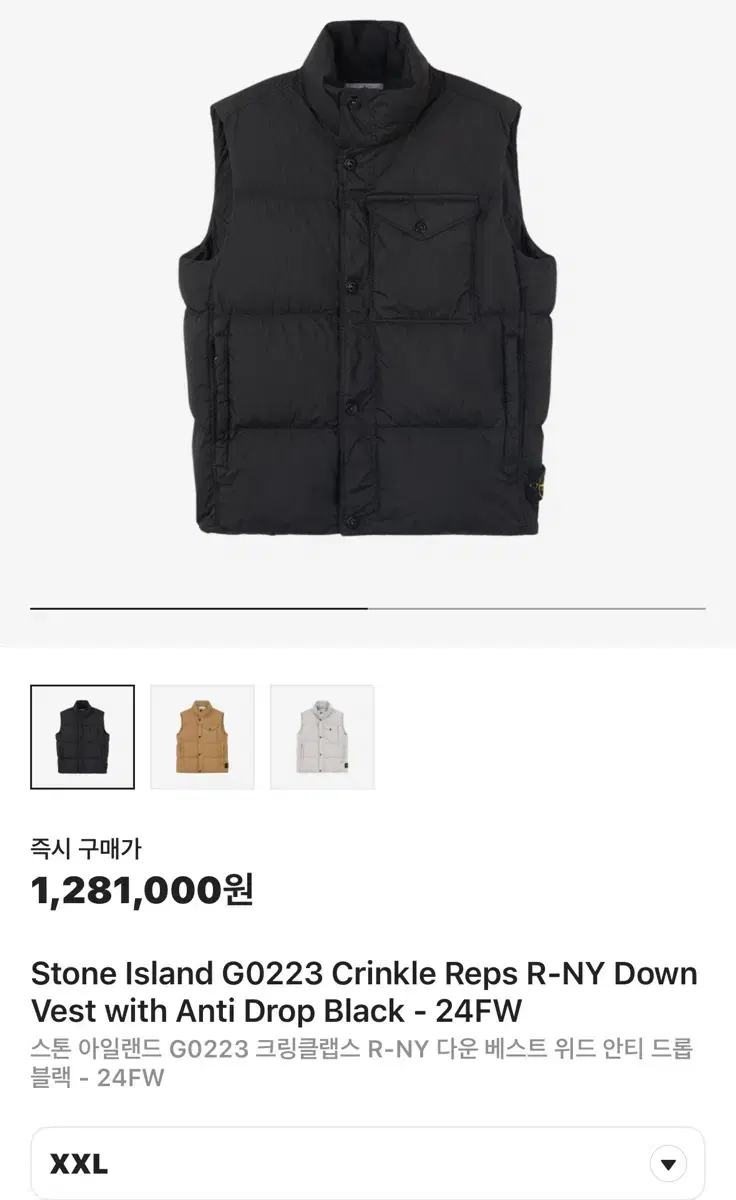The image size is (736, 1200).
Task: Click the down-arrow icon on the size selector
Action: coord(668,1163)
